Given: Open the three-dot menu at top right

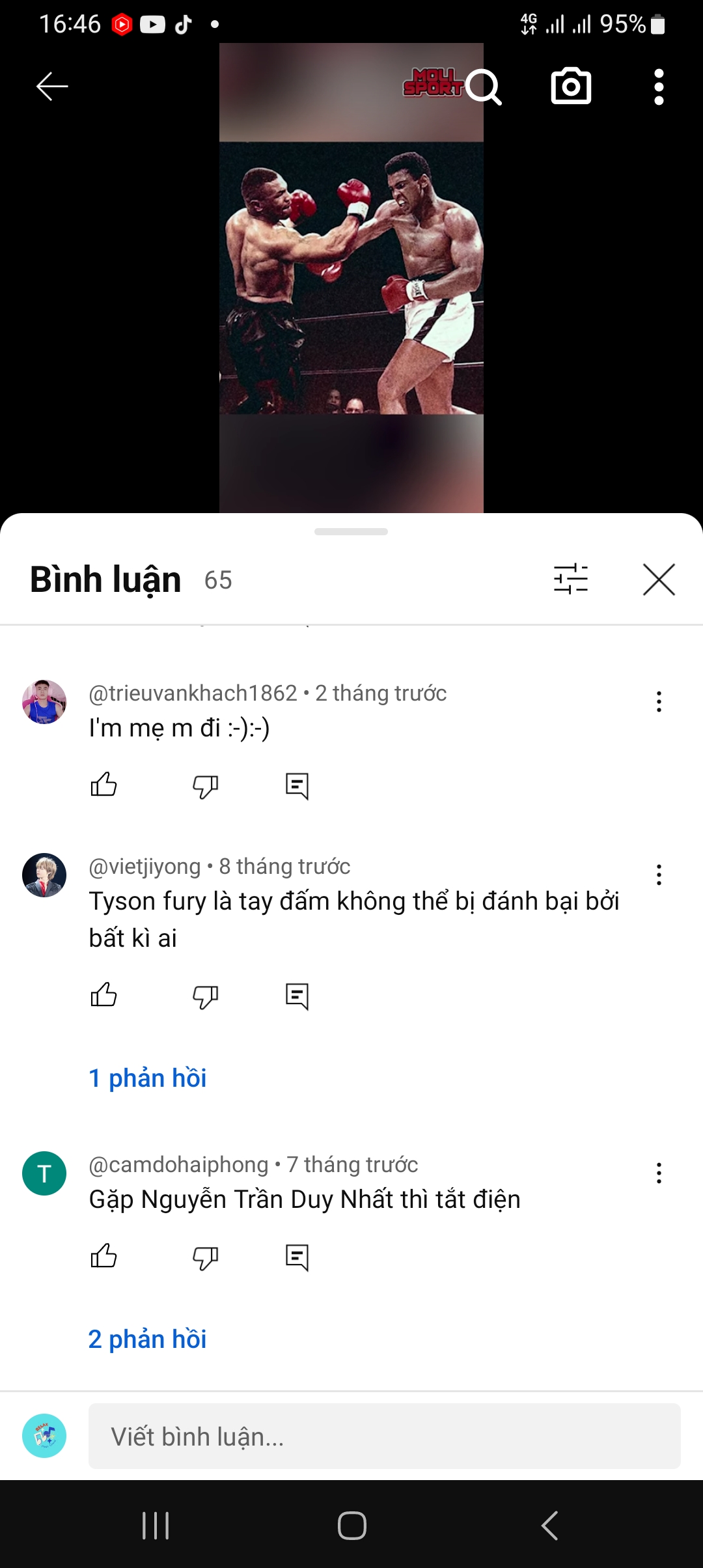Looking at the screenshot, I should [x=660, y=87].
